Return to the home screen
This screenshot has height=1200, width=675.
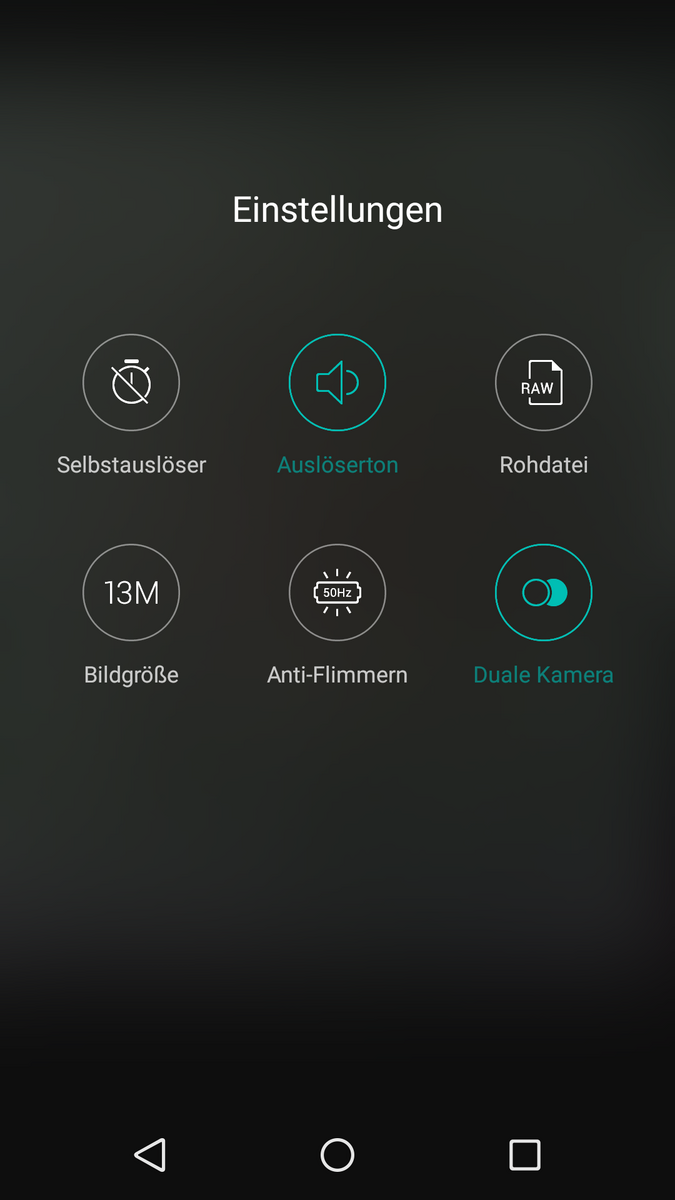[337, 1155]
